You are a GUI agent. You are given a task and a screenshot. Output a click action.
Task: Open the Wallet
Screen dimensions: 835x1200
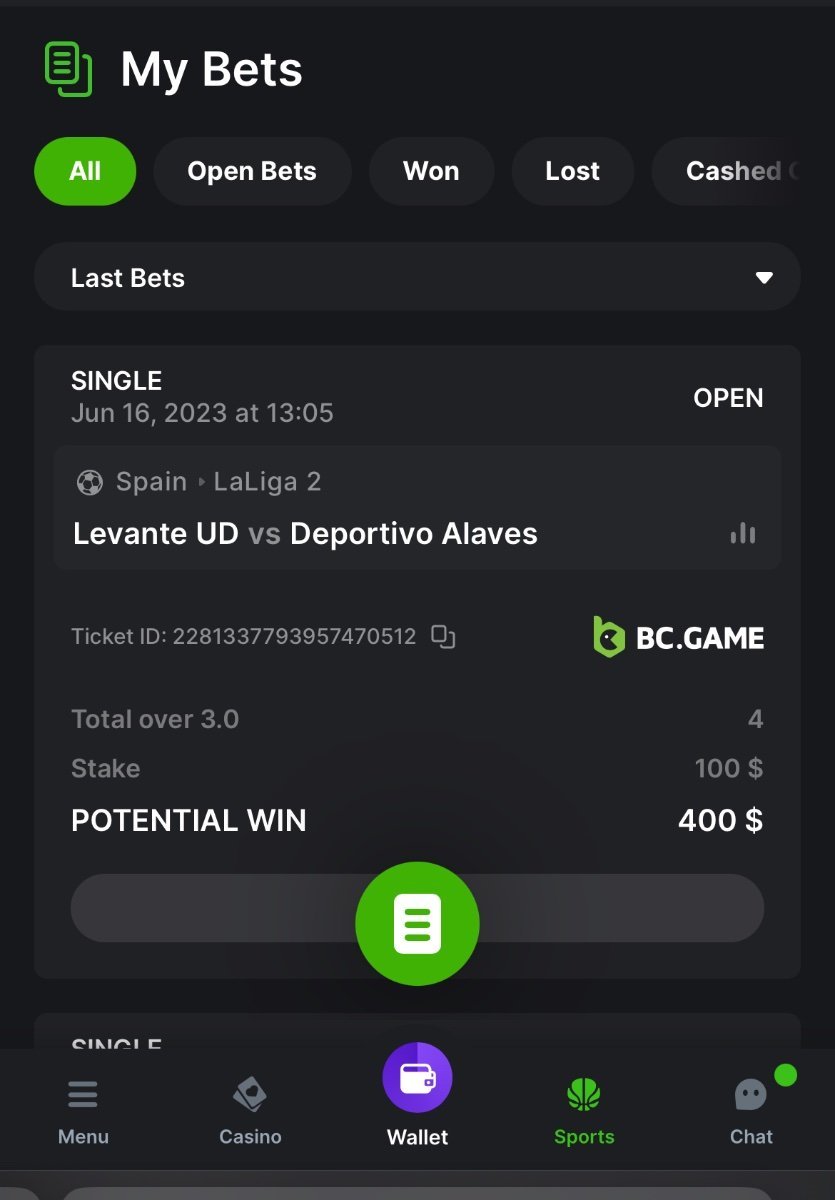click(x=417, y=1095)
